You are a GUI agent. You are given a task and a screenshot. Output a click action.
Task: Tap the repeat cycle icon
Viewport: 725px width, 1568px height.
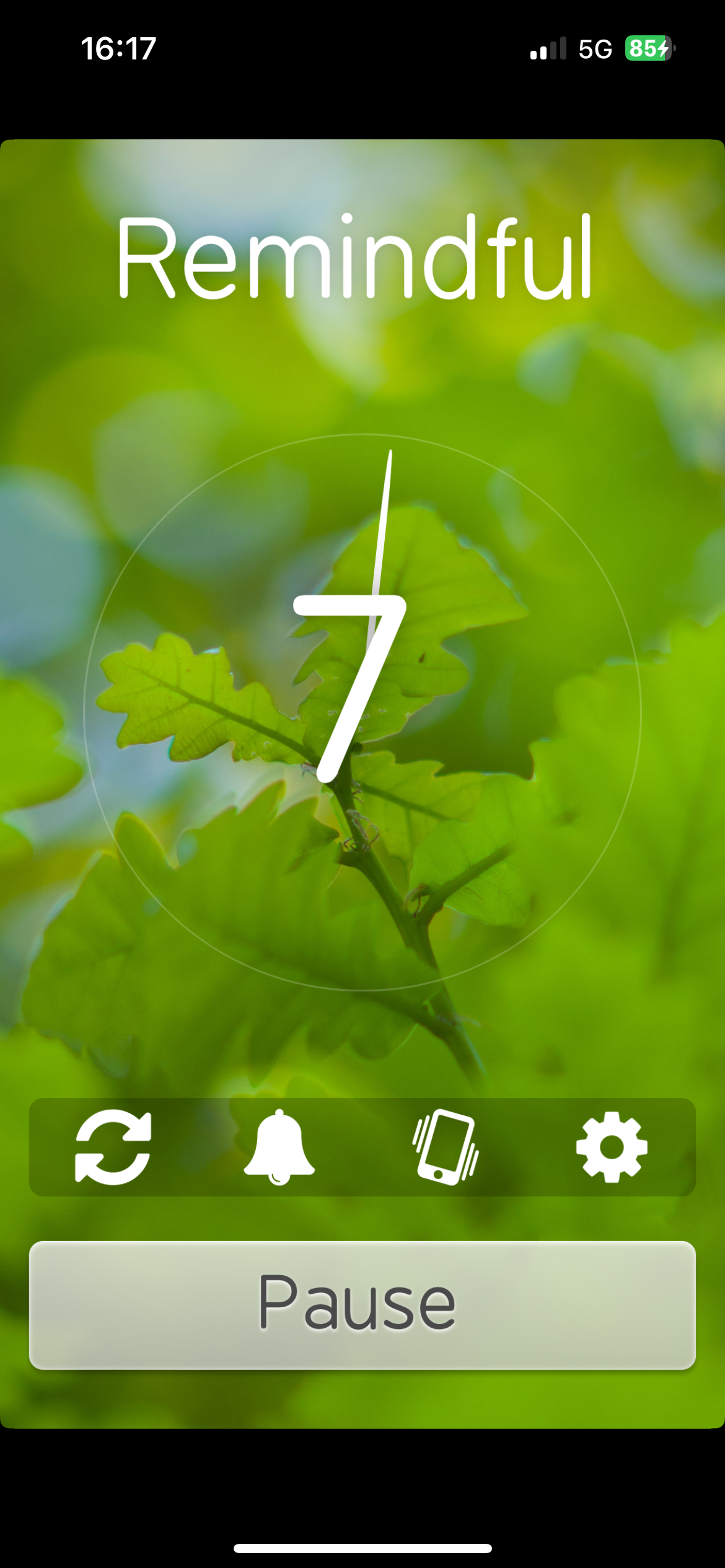point(113,1147)
